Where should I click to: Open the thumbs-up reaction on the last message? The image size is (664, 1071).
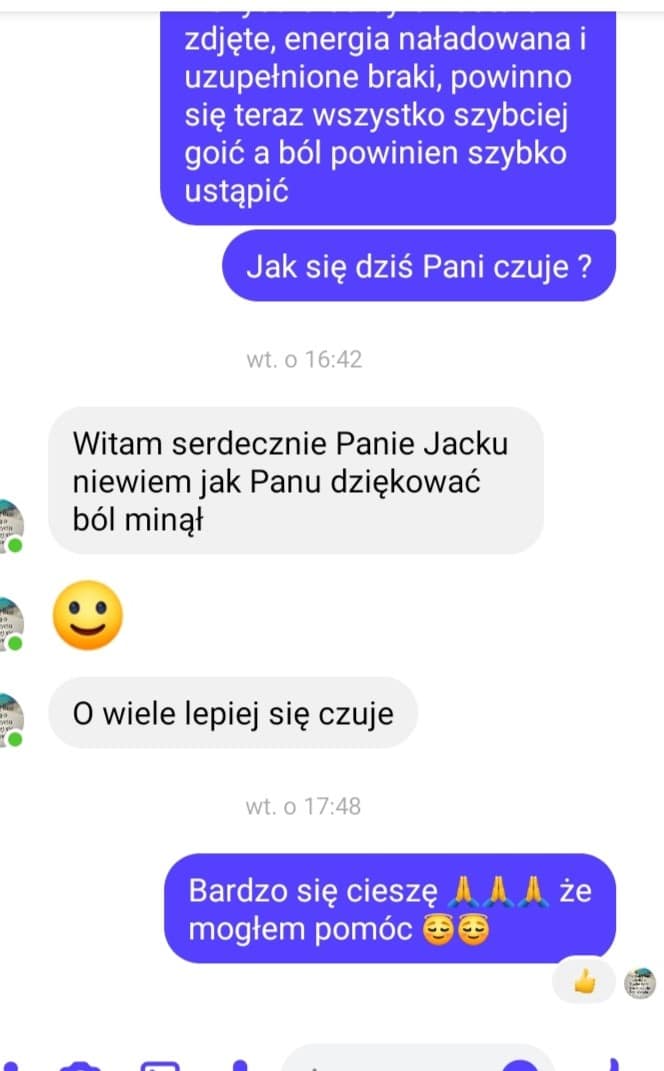[585, 984]
